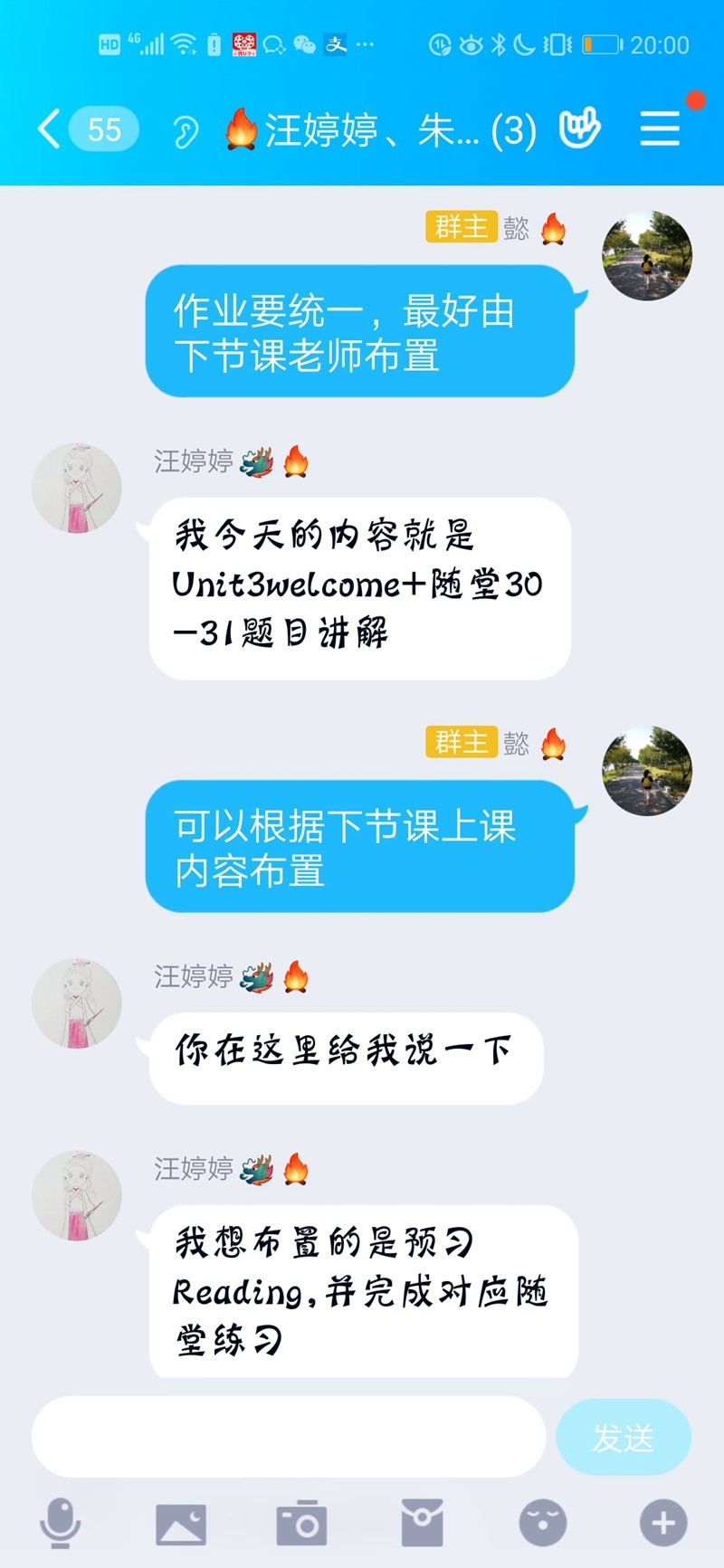This screenshot has height=1568, width=724.
Task: Open the group chat menu
Action: coord(660,128)
